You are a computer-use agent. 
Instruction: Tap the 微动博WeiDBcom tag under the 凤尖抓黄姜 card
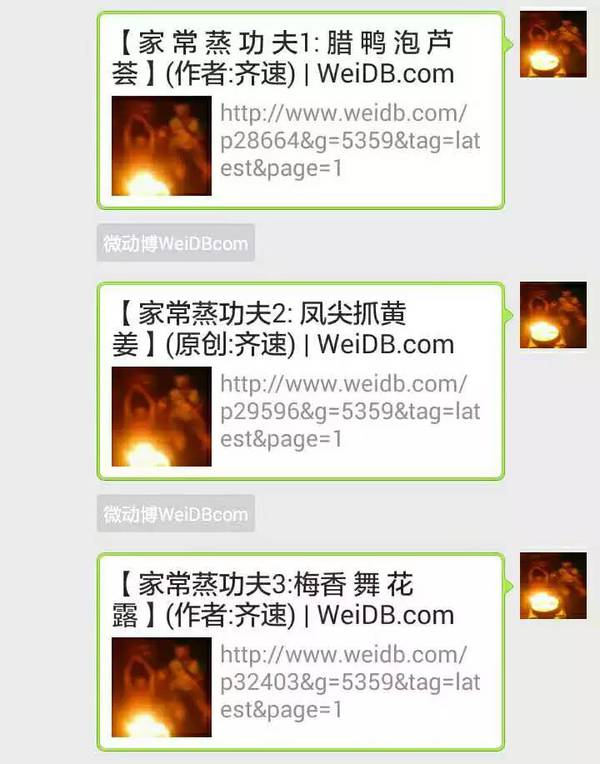175,514
